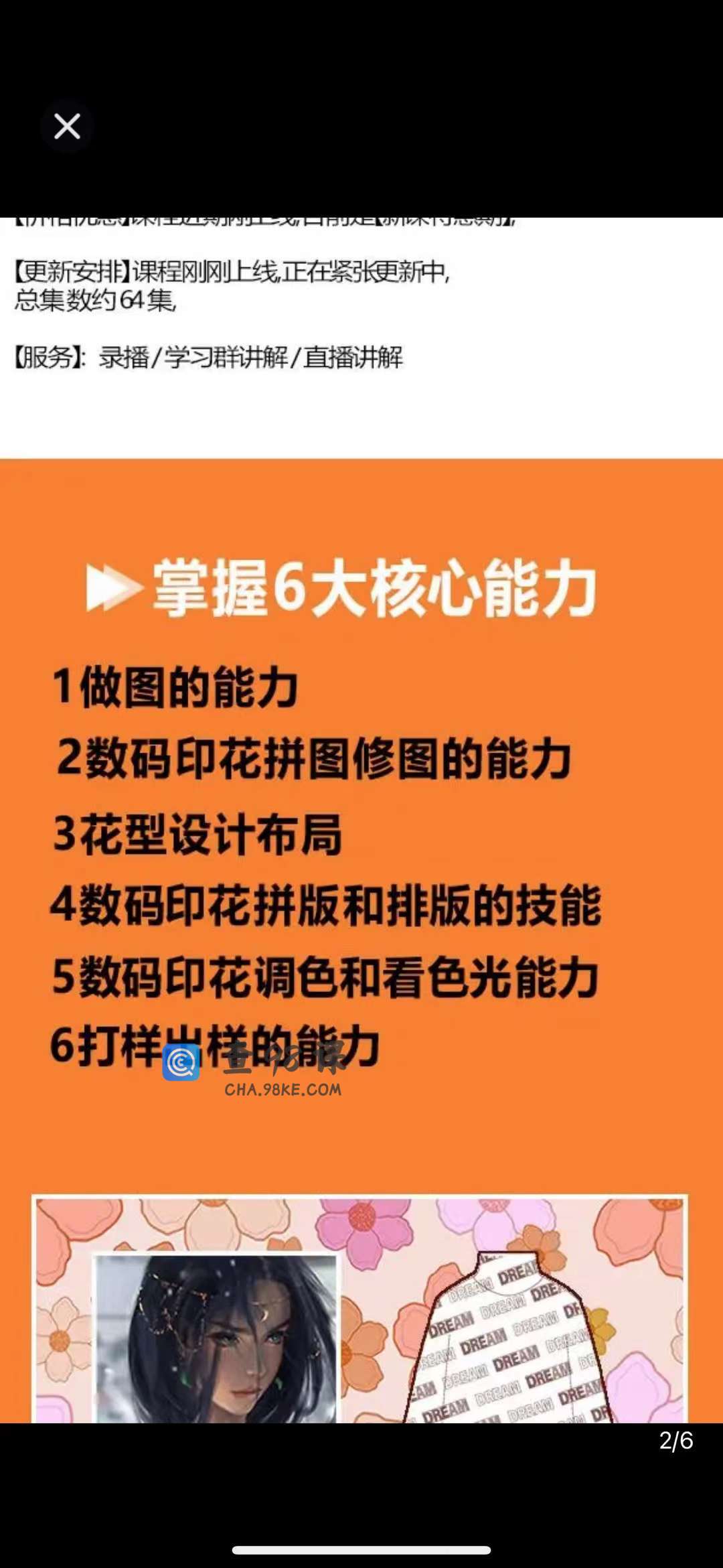723x1568 pixels.
Task: Close the full-screen image viewer
Action: 67,126
